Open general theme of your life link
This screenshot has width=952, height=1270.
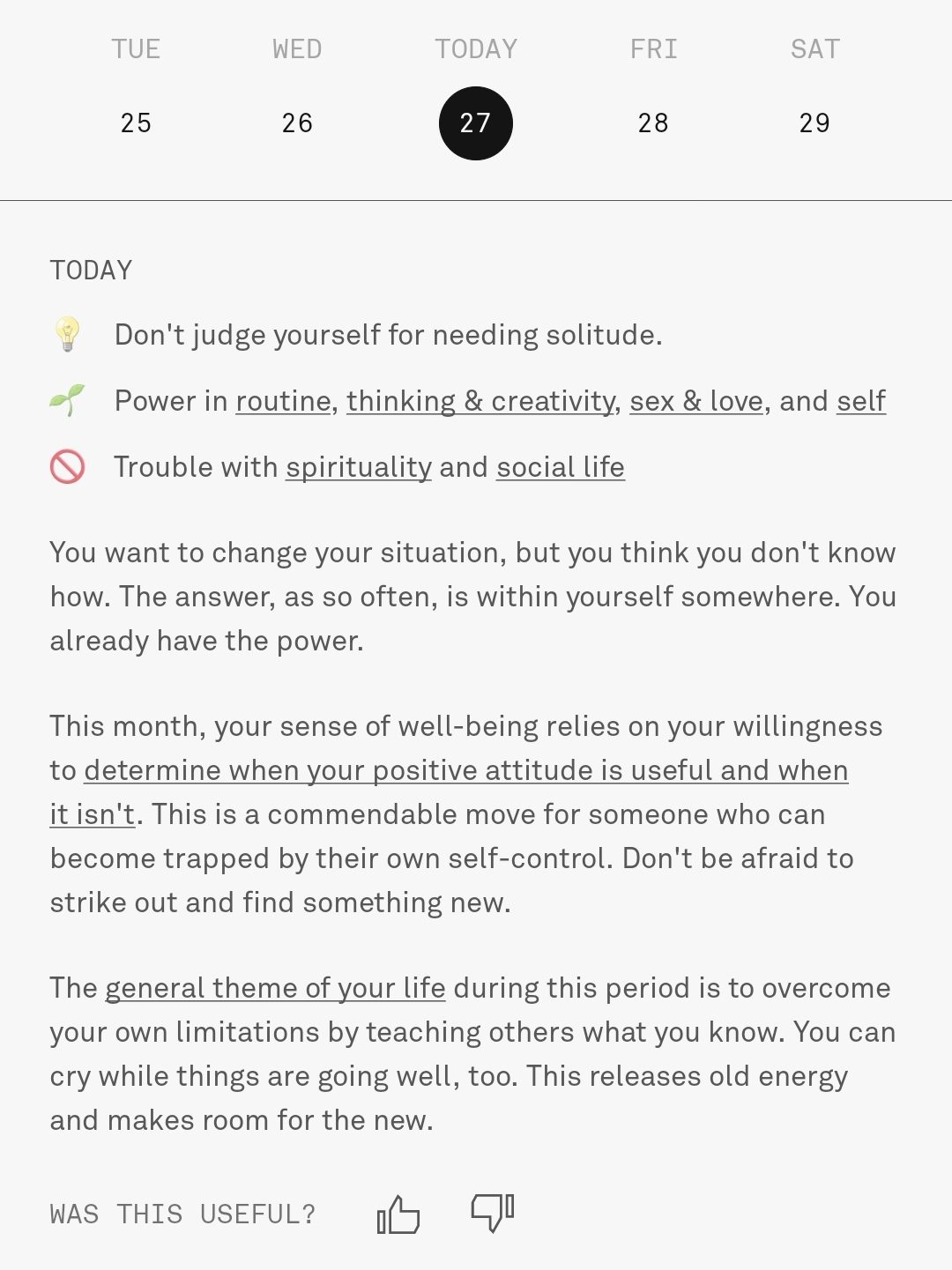pos(275,988)
